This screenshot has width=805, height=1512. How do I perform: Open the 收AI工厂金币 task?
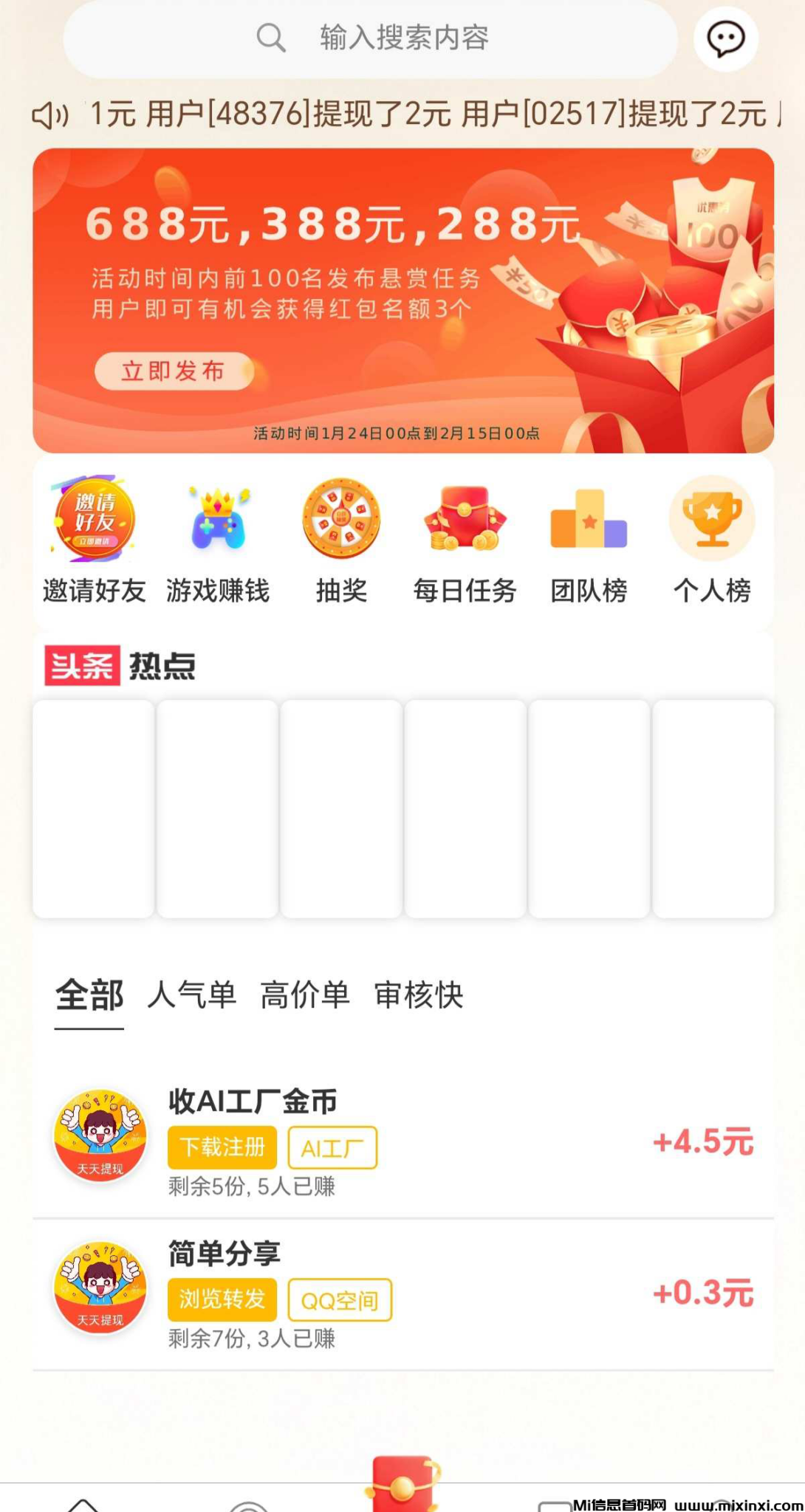403,1141
